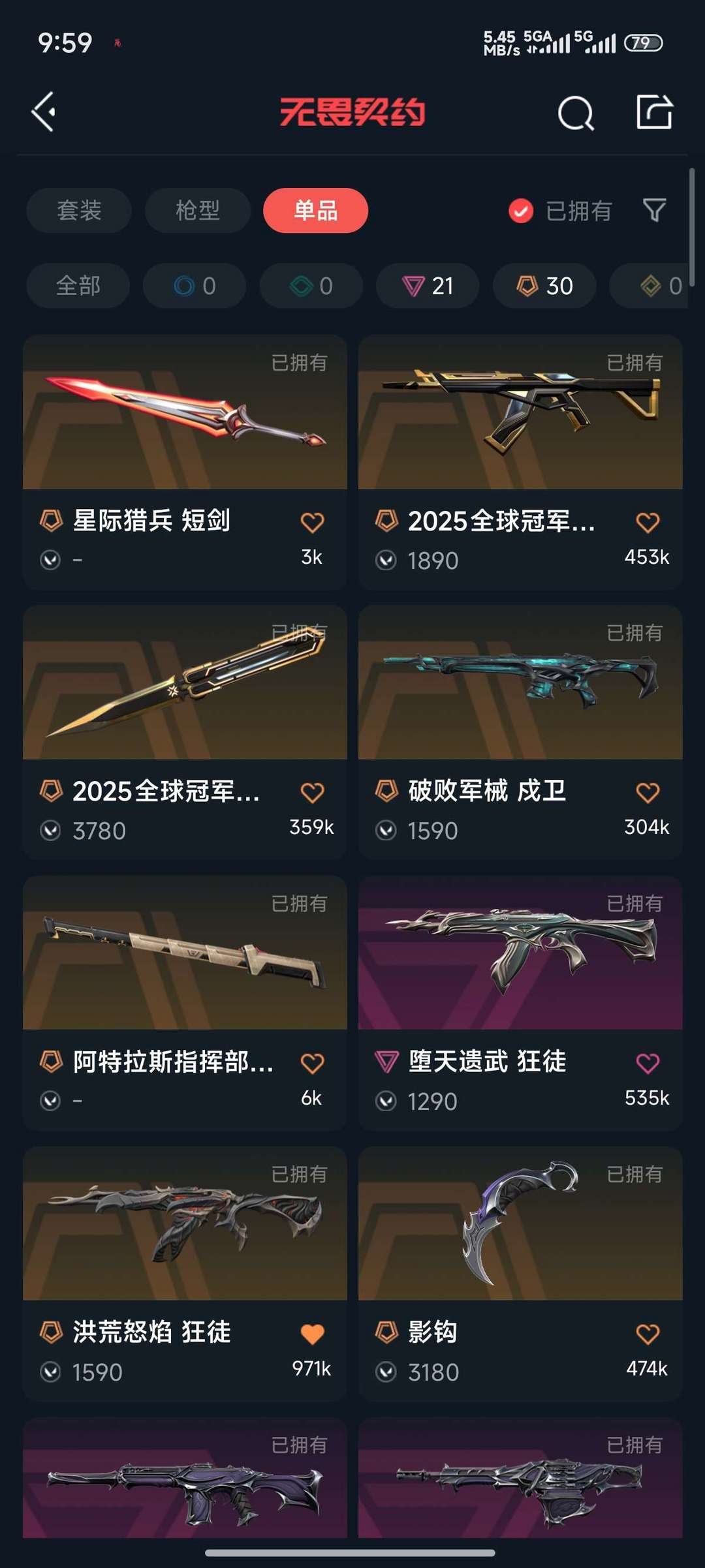Image resolution: width=705 pixels, height=1568 pixels.
Task: Like the 星际猎兵 短剑 skin
Action: (x=312, y=522)
